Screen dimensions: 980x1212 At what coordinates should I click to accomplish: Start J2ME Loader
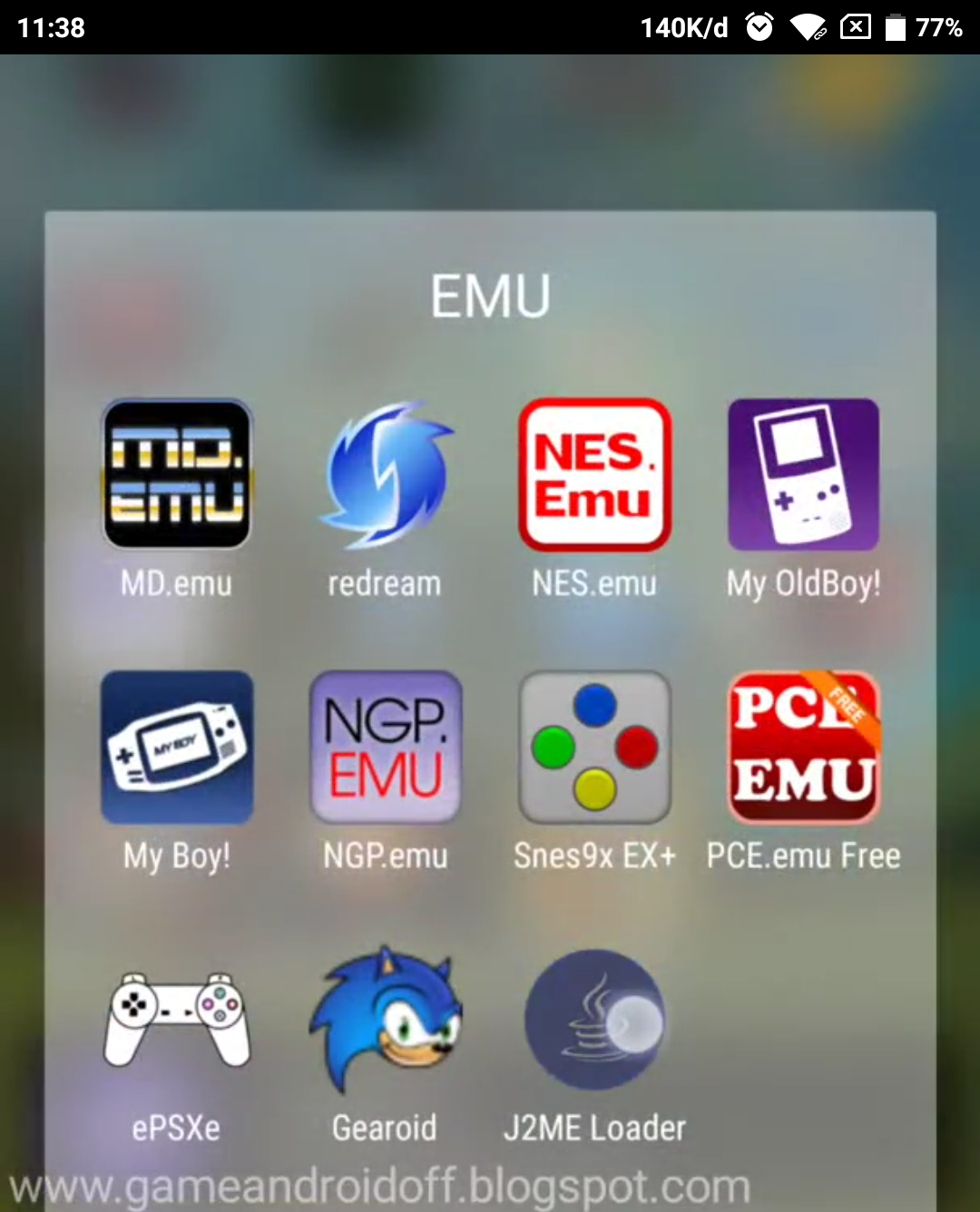pos(594,1019)
